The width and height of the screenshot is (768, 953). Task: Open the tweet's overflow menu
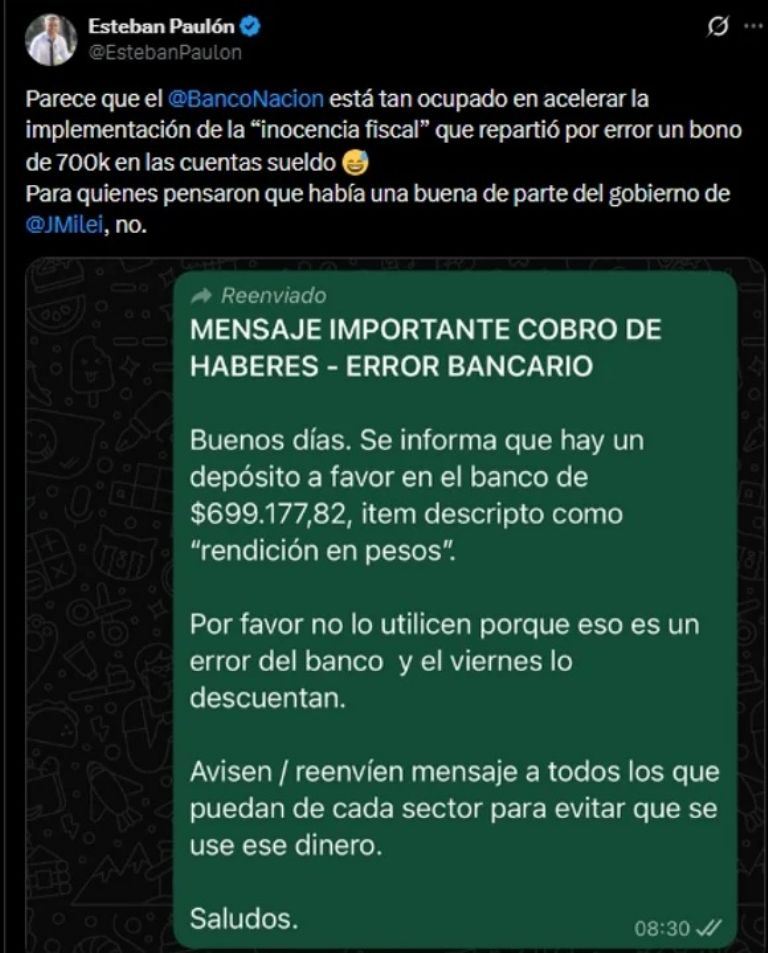[x=750, y=29]
